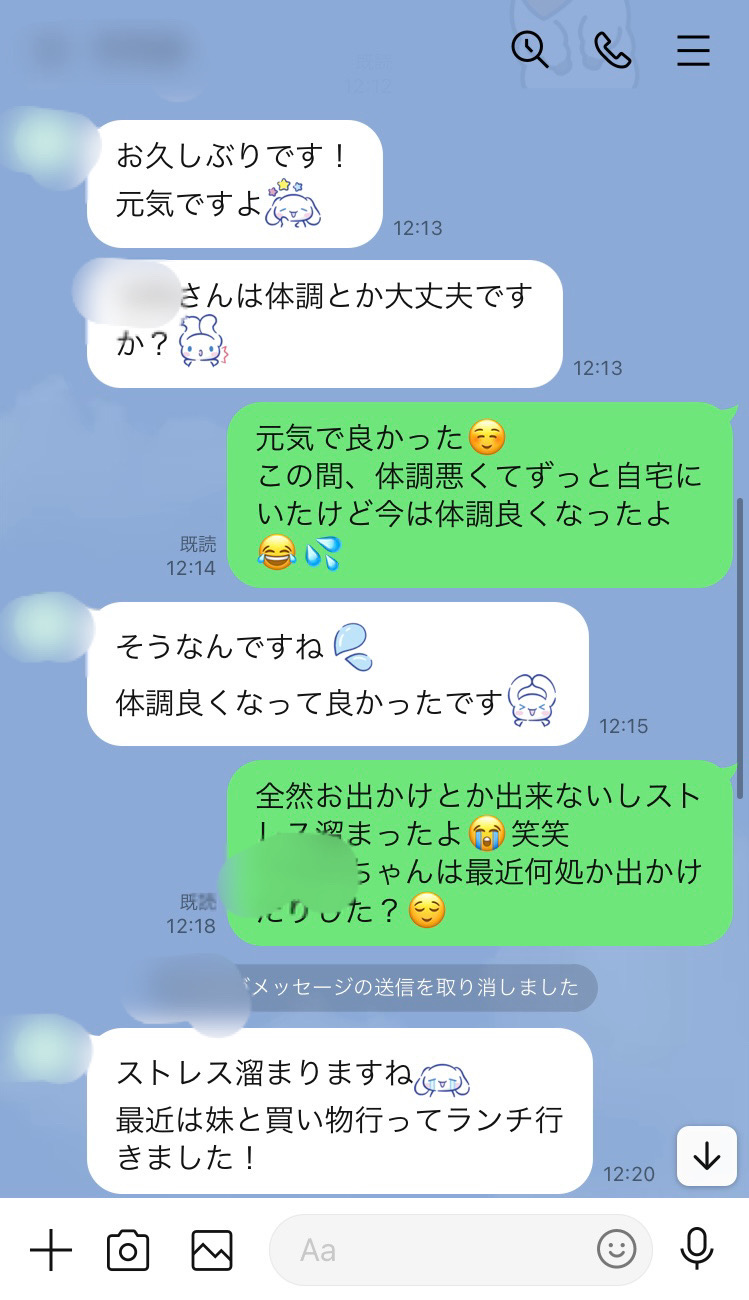Start a voice call
This screenshot has height=1300, width=749.
click(x=612, y=49)
